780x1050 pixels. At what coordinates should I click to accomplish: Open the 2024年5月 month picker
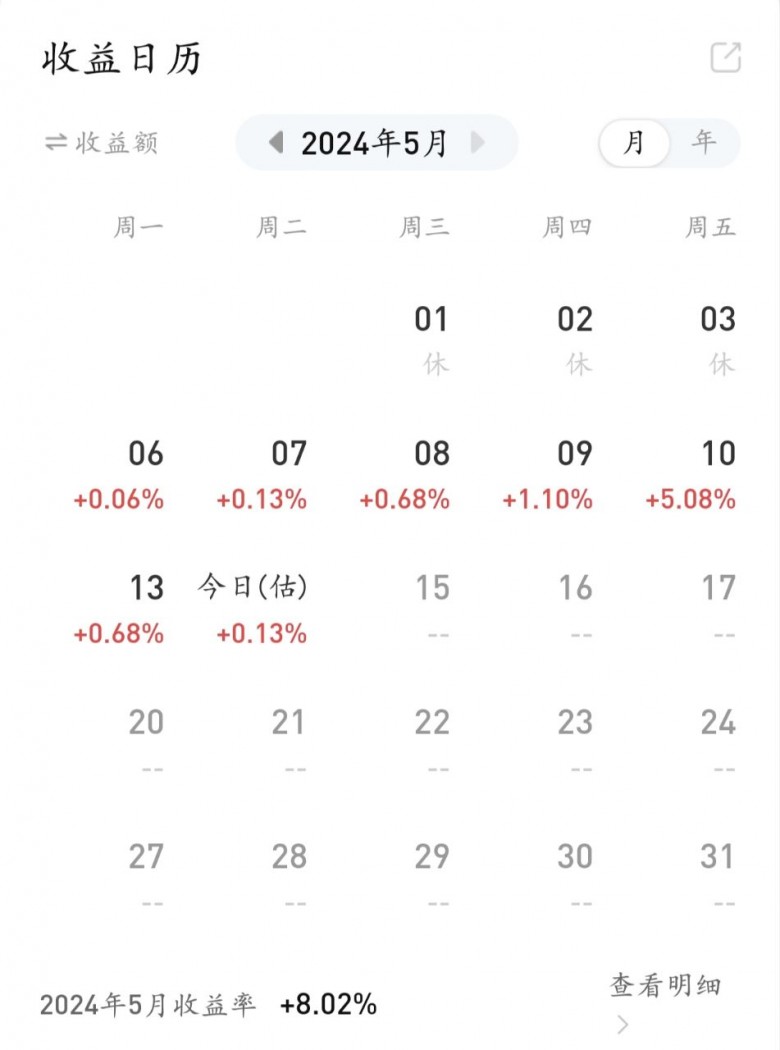point(374,143)
